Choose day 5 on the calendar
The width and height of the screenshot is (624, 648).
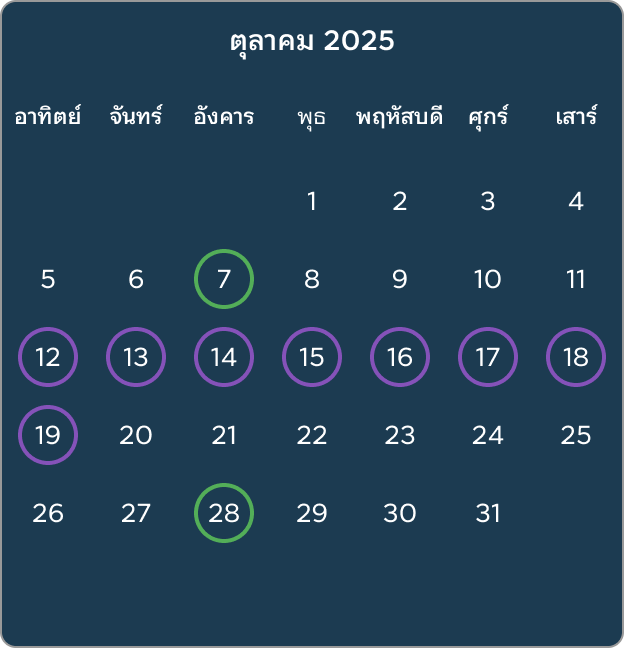coord(48,279)
